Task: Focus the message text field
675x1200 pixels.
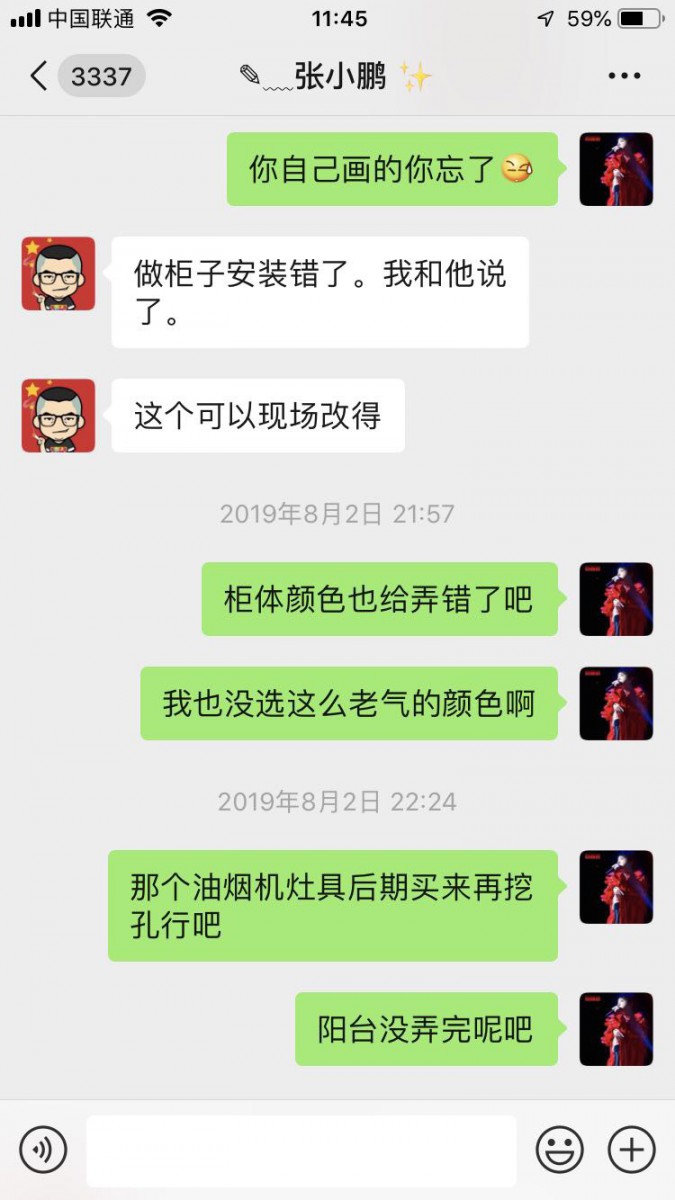Action: (x=301, y=1150)
